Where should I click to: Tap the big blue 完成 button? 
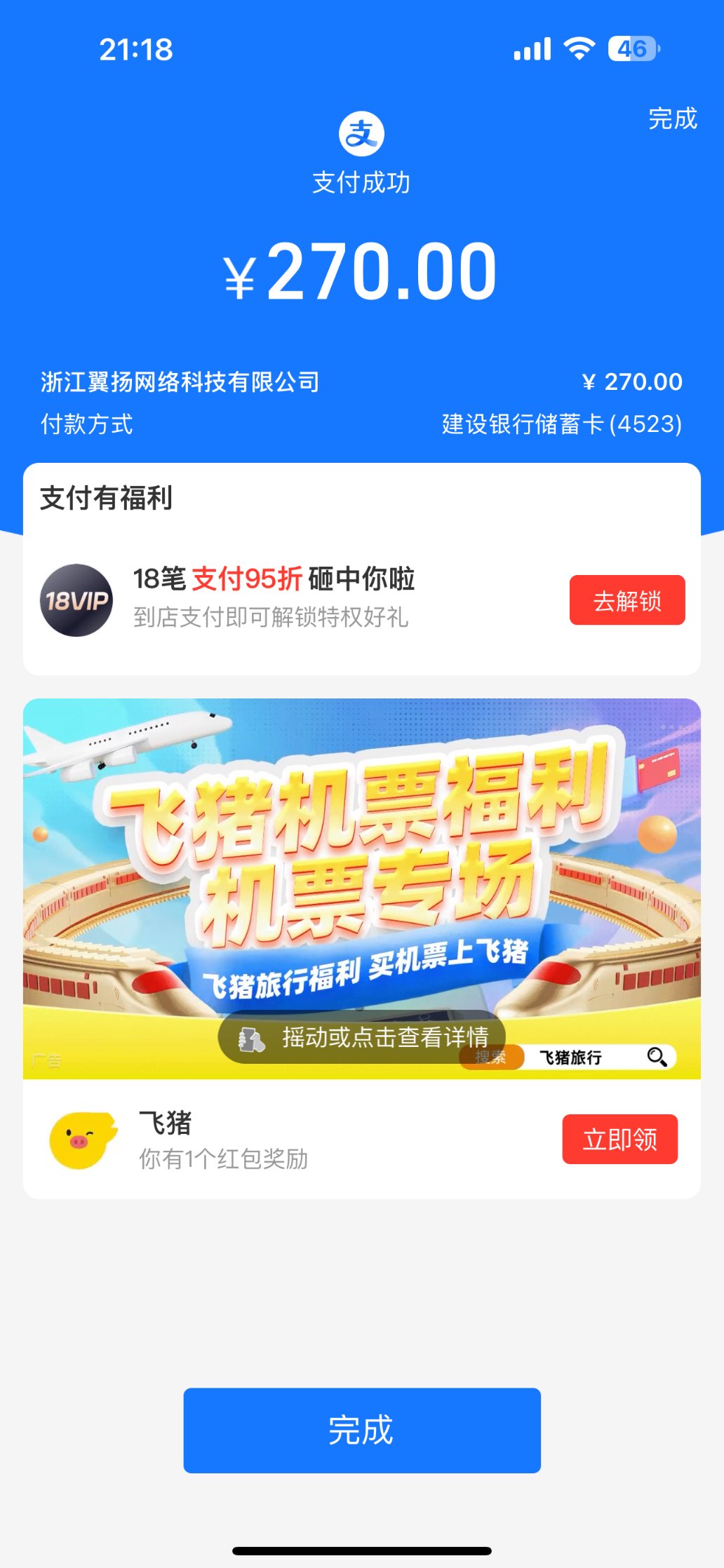361,1430
